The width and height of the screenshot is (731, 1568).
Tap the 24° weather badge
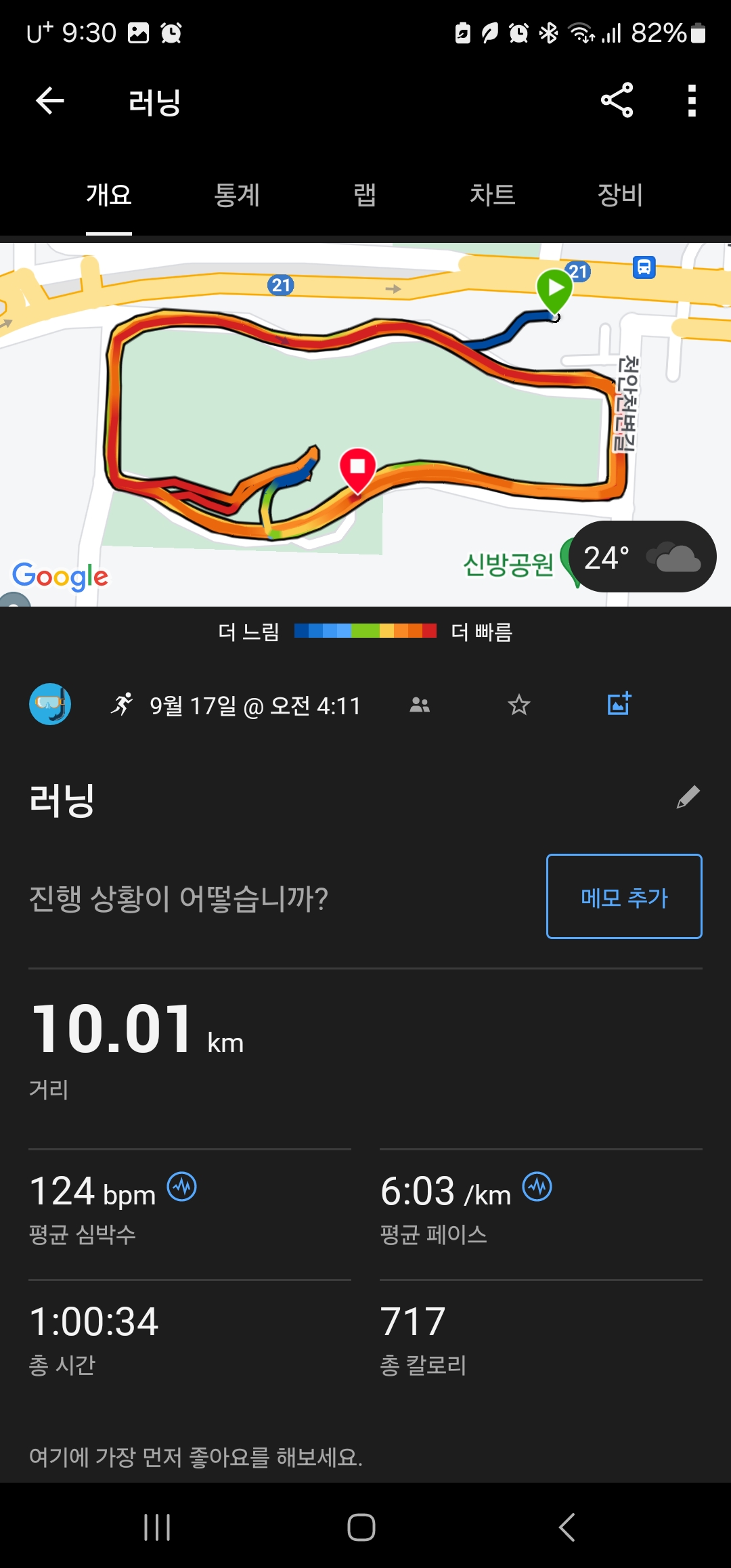(x=642, y=557)
